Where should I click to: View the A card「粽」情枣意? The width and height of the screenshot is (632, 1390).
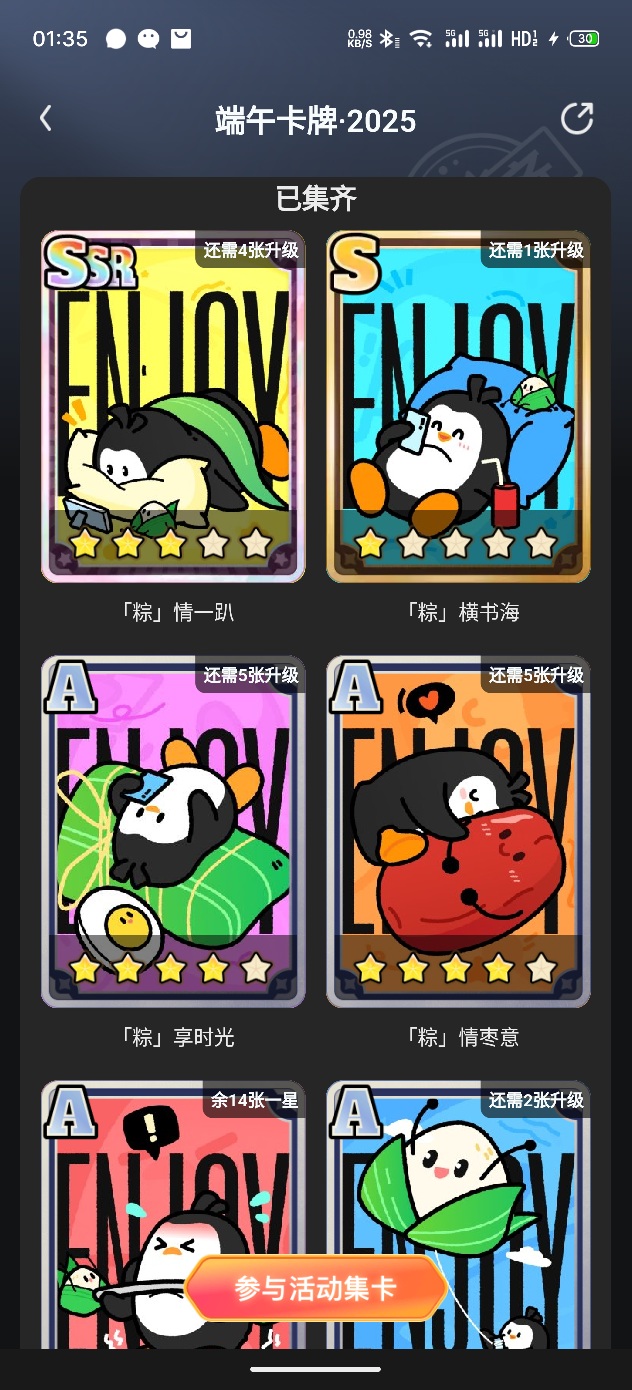[458, 832]
